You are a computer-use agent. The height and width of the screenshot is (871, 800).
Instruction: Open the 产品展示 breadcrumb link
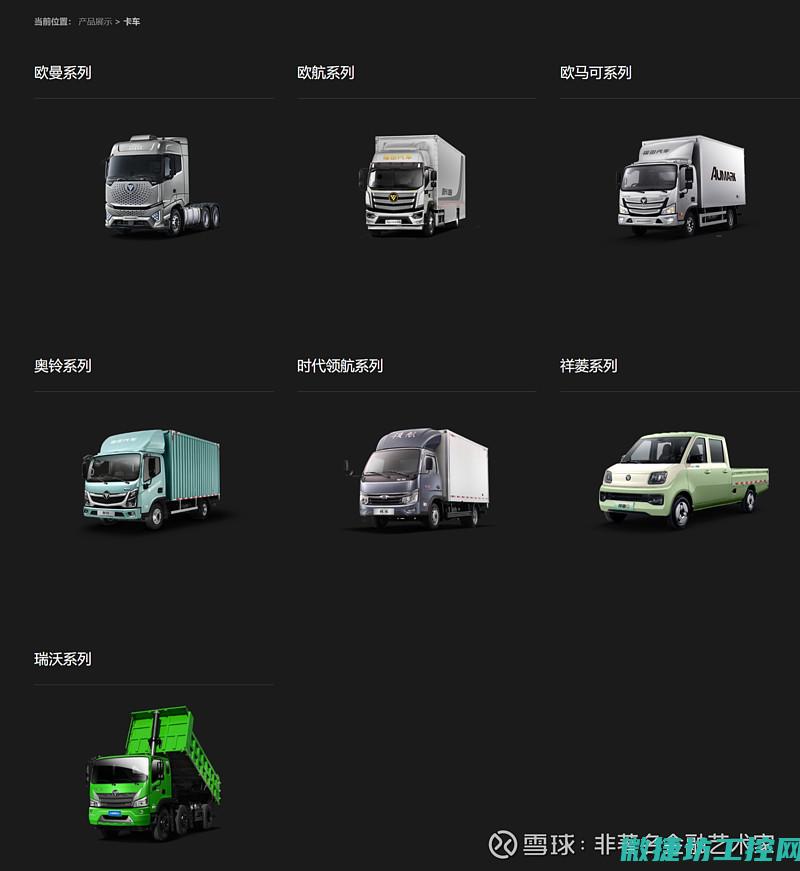click(95, 21)
